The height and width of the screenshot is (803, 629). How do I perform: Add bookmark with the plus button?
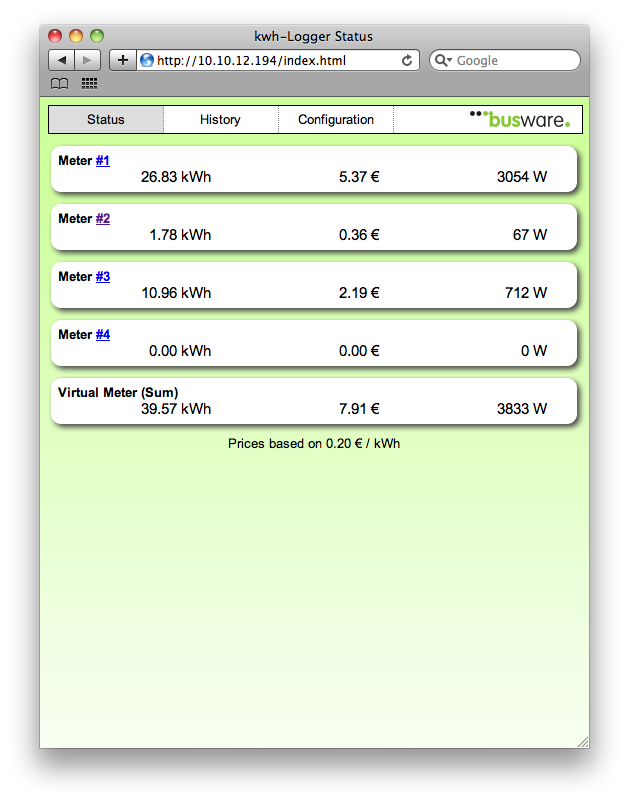pos(122,60)
